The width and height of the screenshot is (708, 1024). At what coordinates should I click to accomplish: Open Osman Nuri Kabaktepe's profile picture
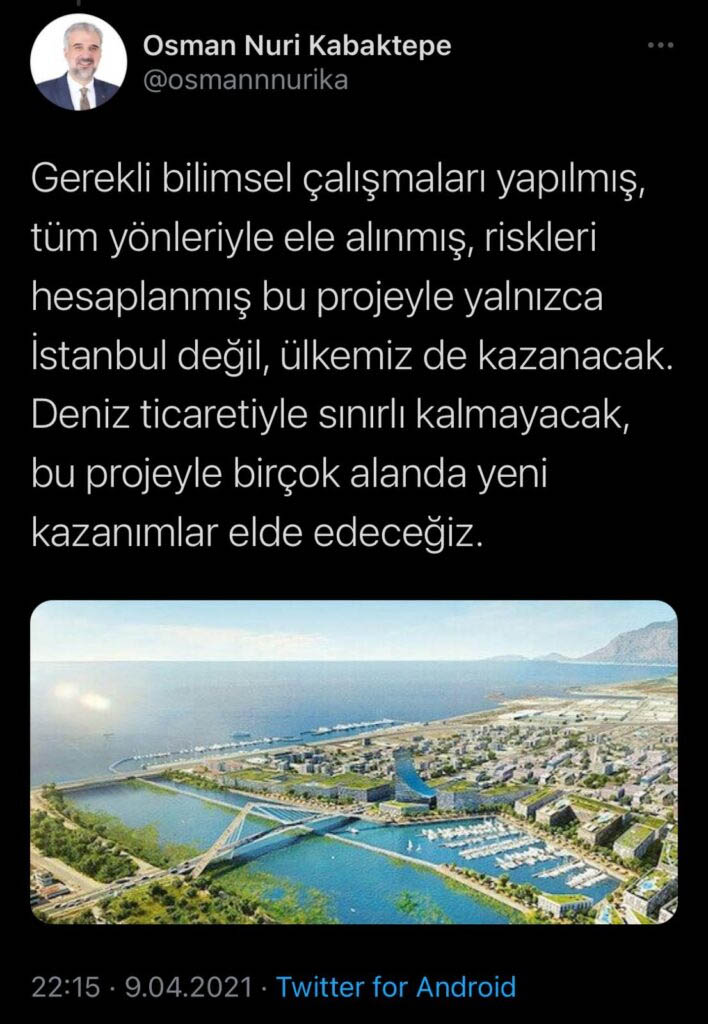[x=78, y=63]
